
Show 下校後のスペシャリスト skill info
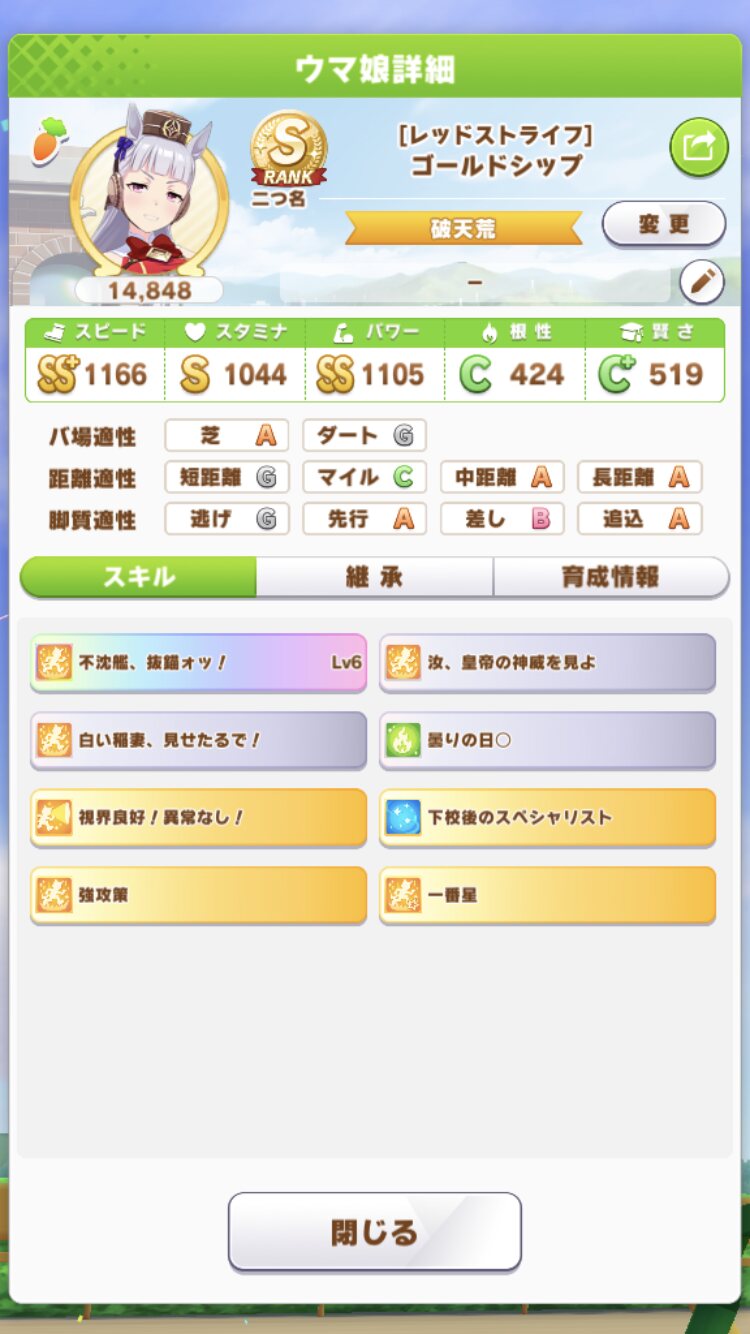[547, 818]
